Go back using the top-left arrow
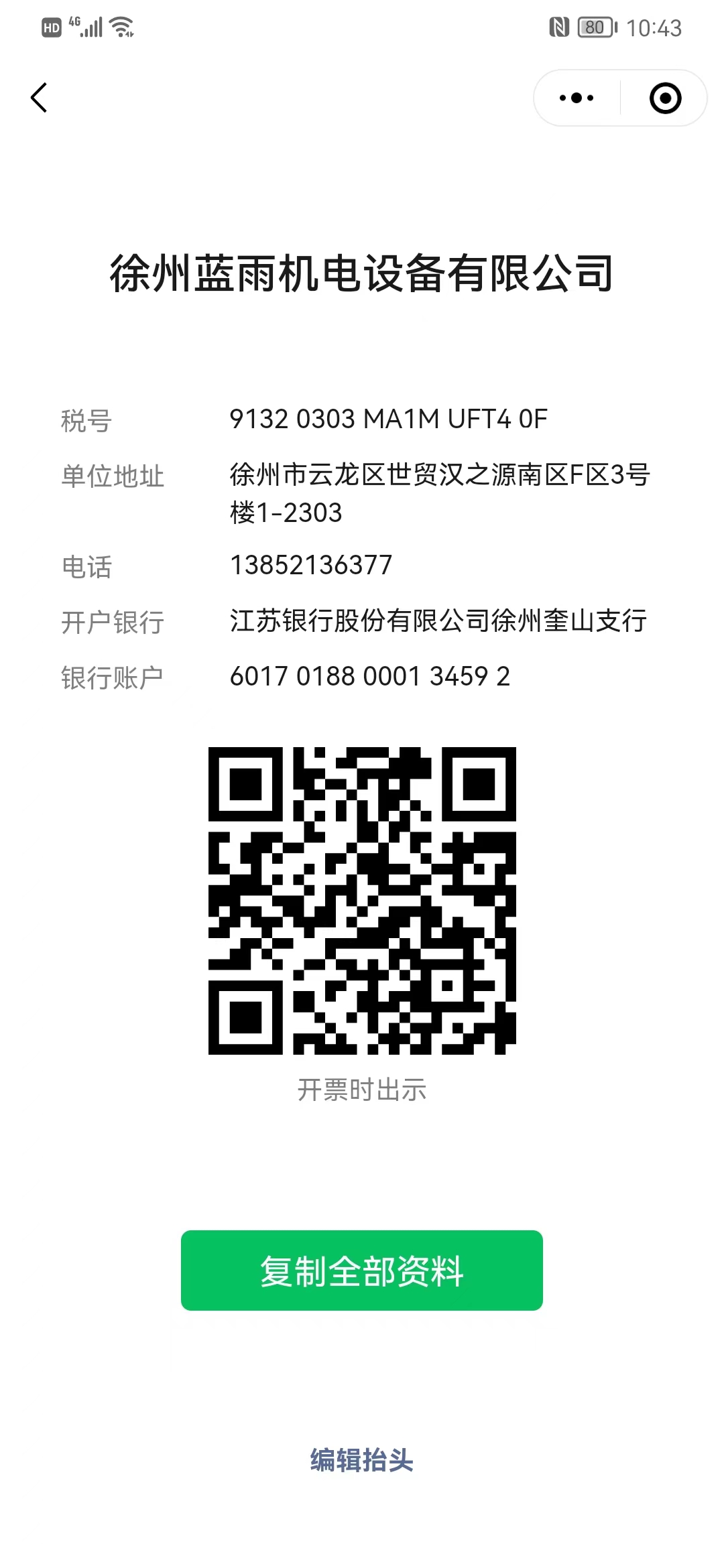 40,98
